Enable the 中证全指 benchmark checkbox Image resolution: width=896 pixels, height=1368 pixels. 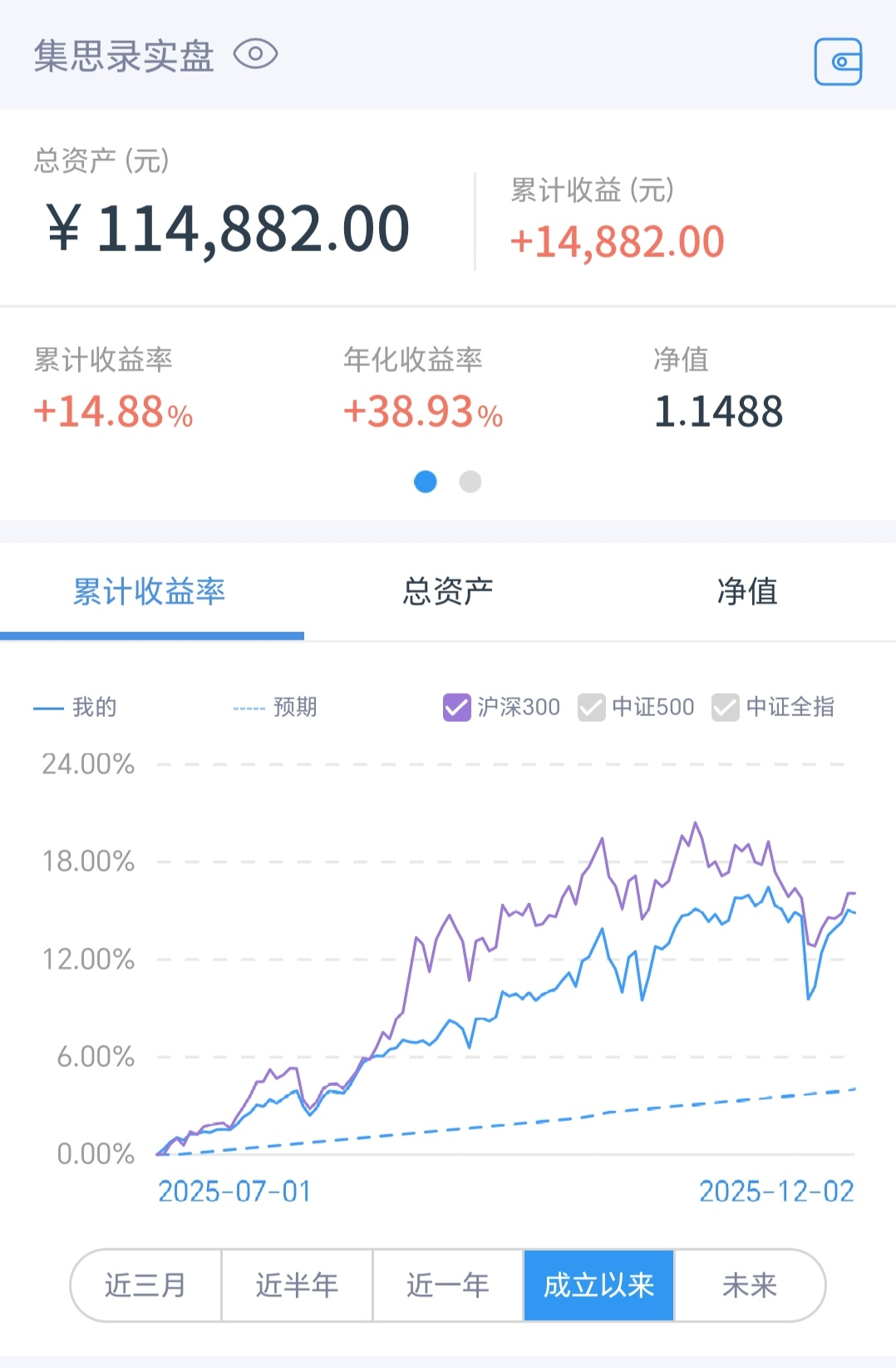726,708
